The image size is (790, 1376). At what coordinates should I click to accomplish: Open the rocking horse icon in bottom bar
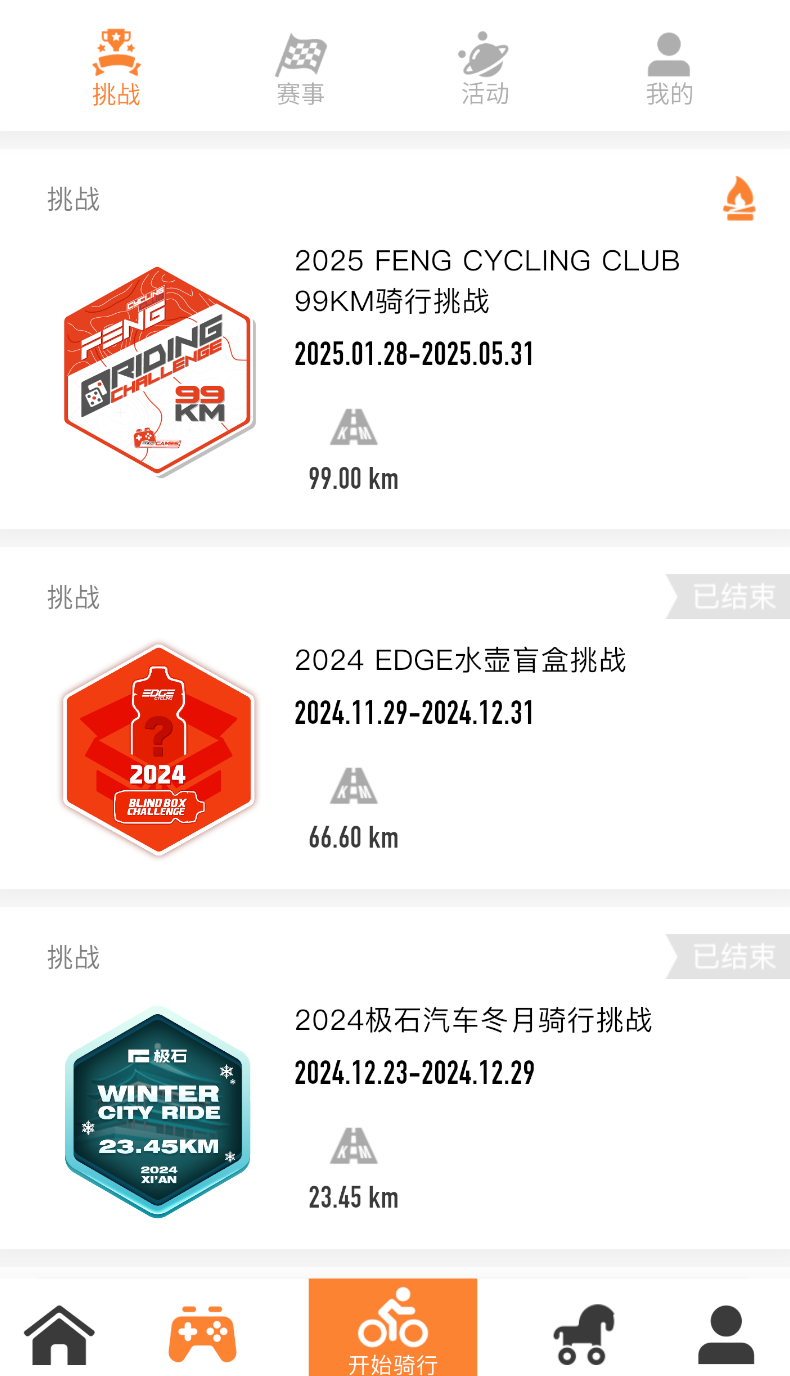[584, 1334]
